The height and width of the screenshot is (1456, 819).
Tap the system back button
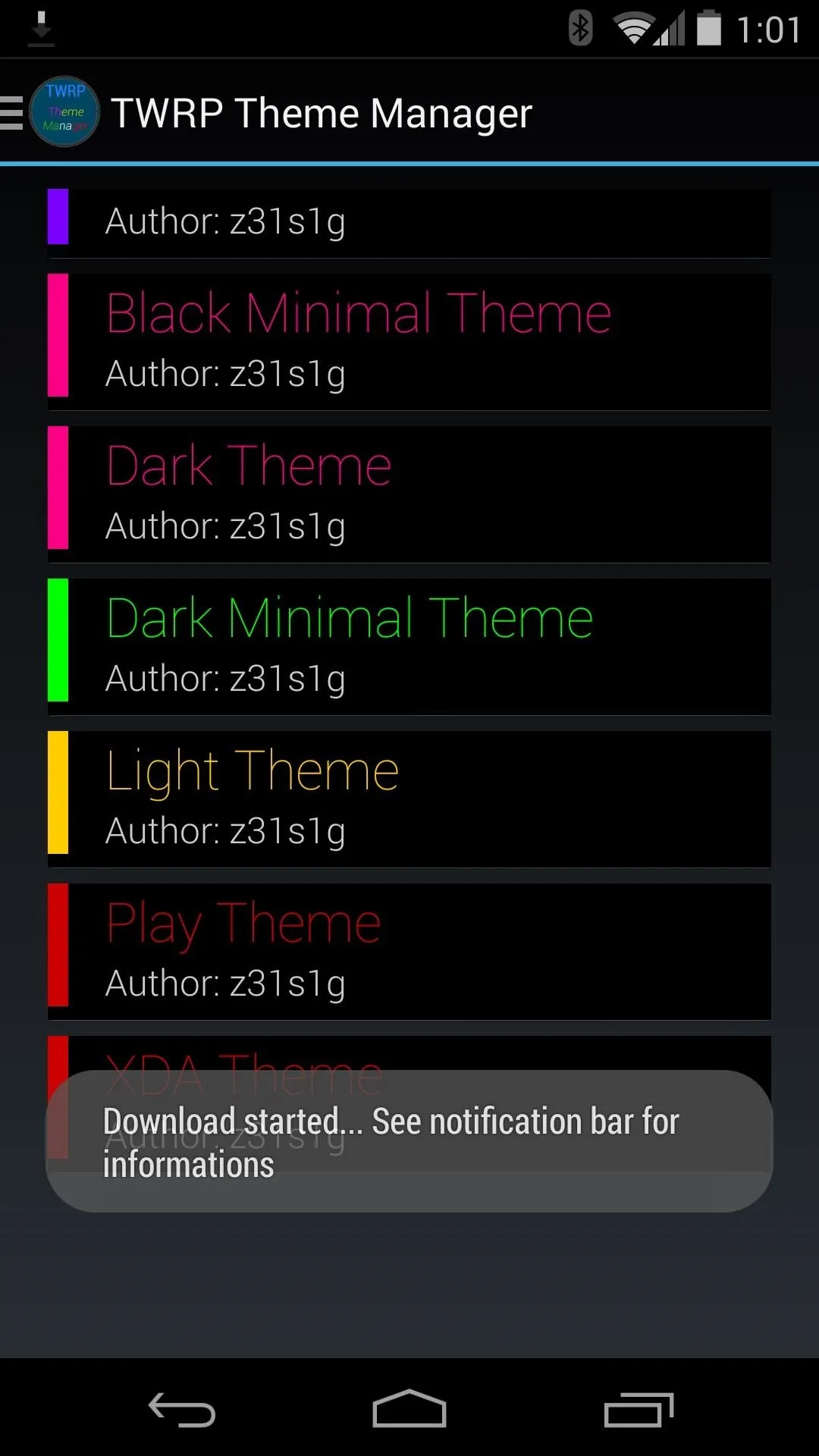(182, 1410)
